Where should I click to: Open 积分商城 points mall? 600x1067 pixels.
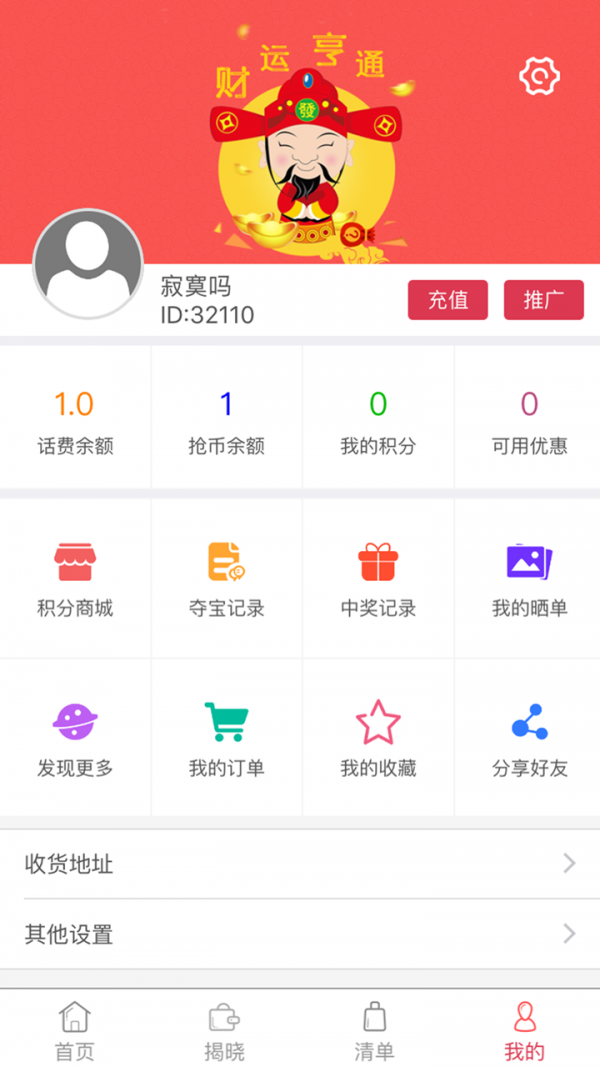tap(75, 579)
